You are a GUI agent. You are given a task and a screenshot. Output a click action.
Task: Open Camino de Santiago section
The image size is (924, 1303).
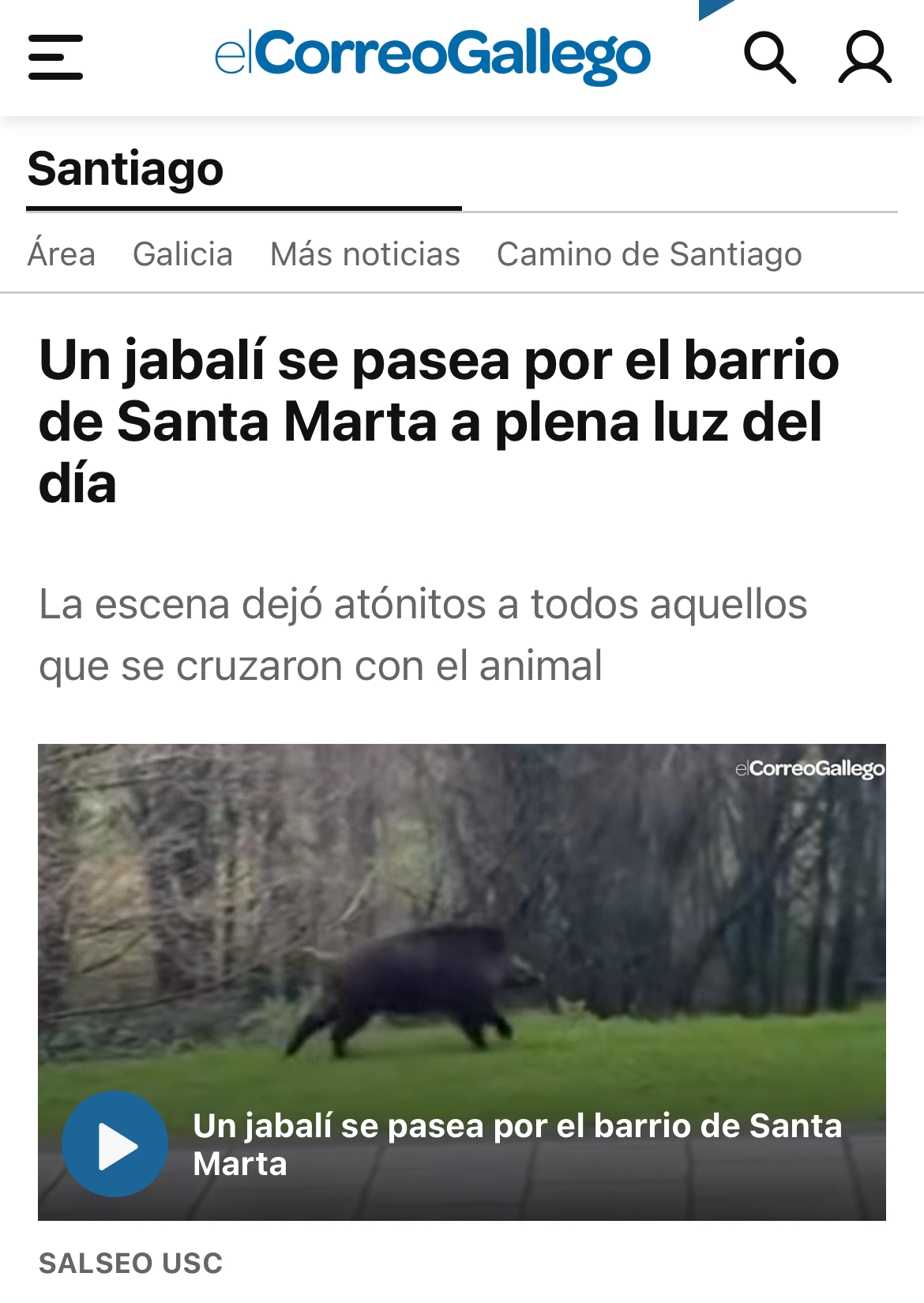649,254
